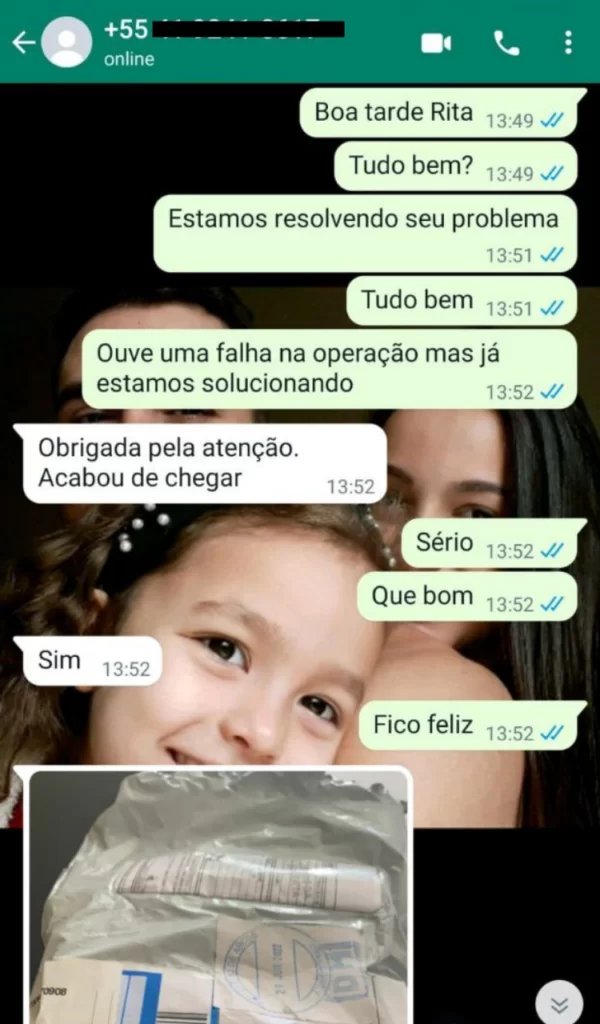Open the received package photo
The height and width of the screenshot is (1024, 600).
(x=218, y=895)
